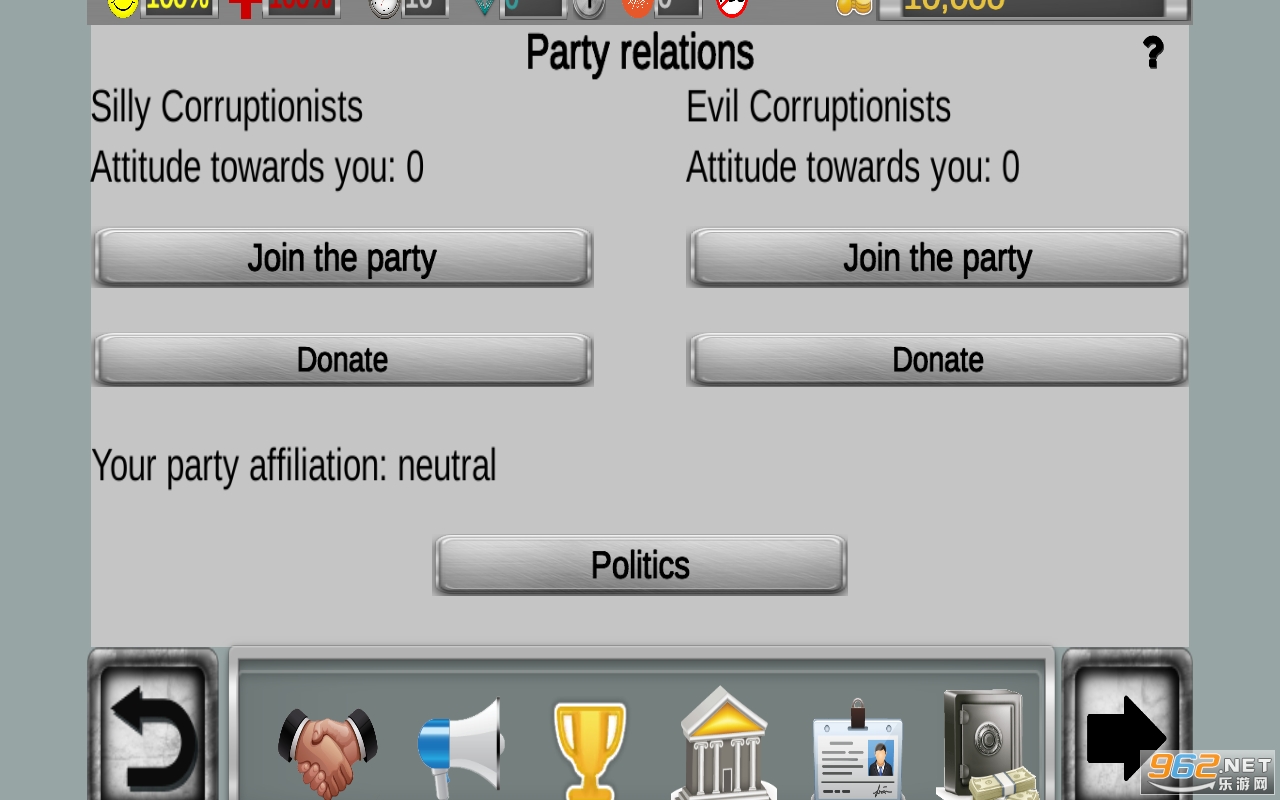The image size is (1280, 800).
Task: Open the gold trophy section
Action: point(589,750)
